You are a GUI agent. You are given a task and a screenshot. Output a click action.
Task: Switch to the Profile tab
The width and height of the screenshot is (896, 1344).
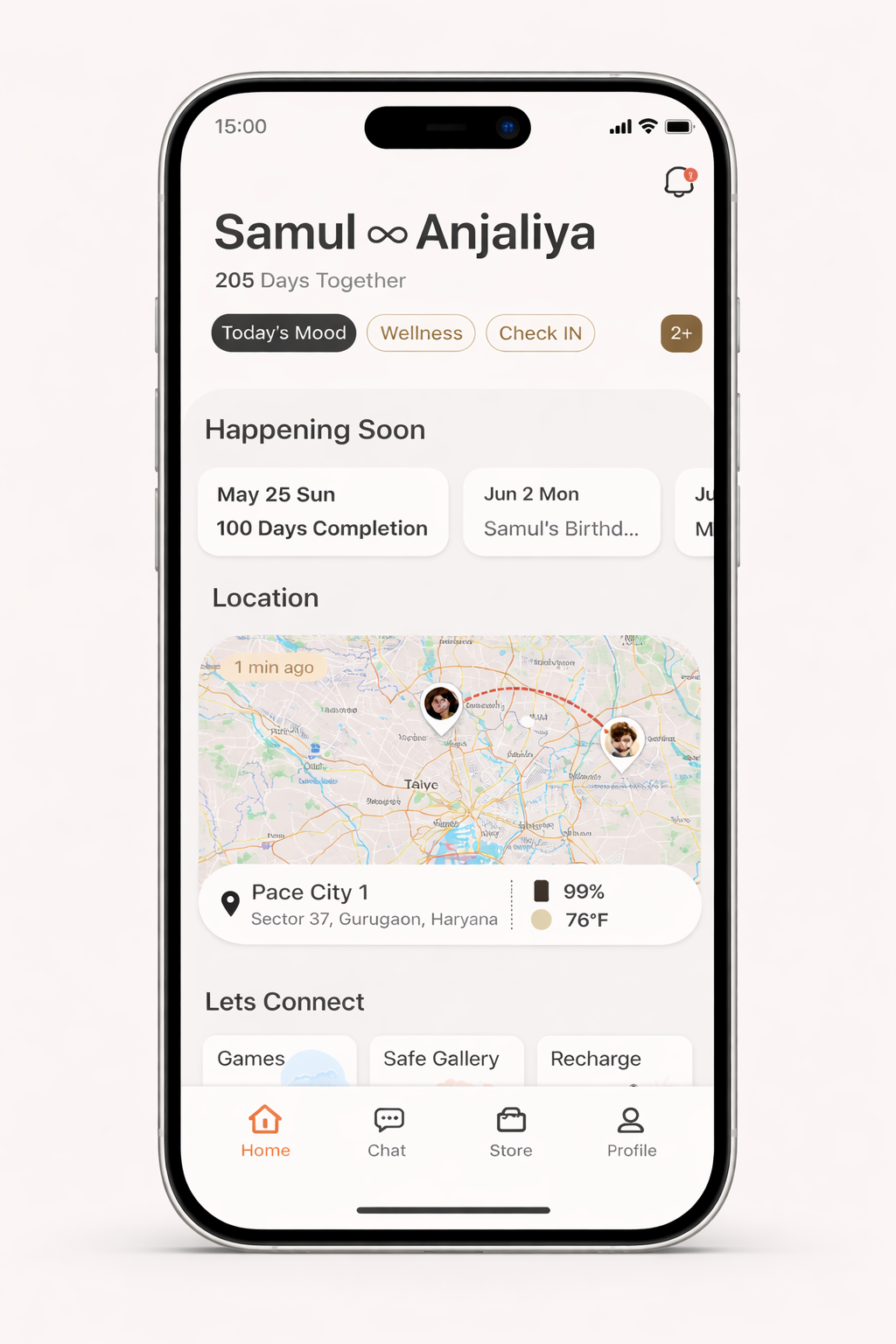[631, 1131]
